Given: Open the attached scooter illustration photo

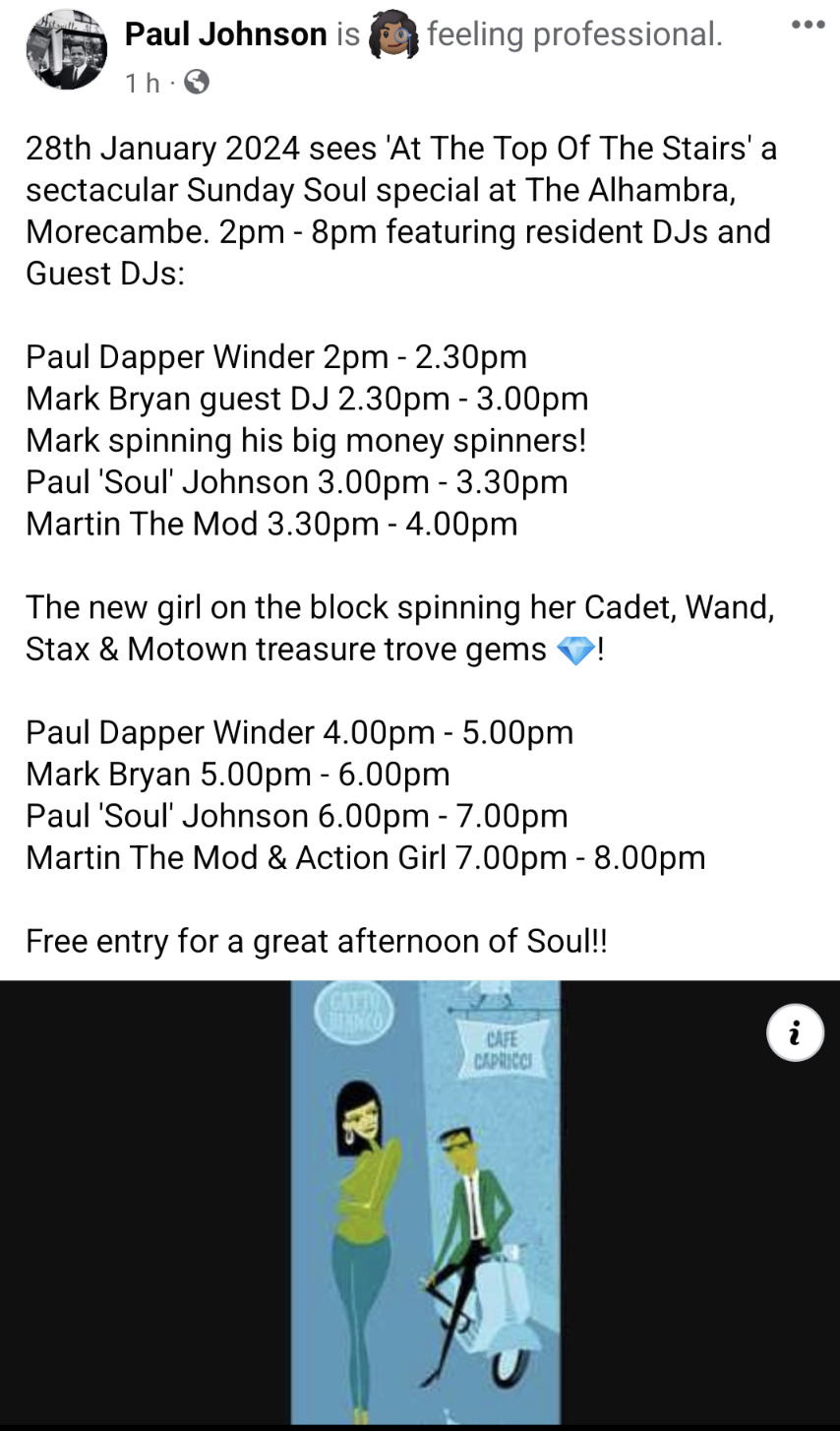Looking at the screenshot, I should (426, 1203).
